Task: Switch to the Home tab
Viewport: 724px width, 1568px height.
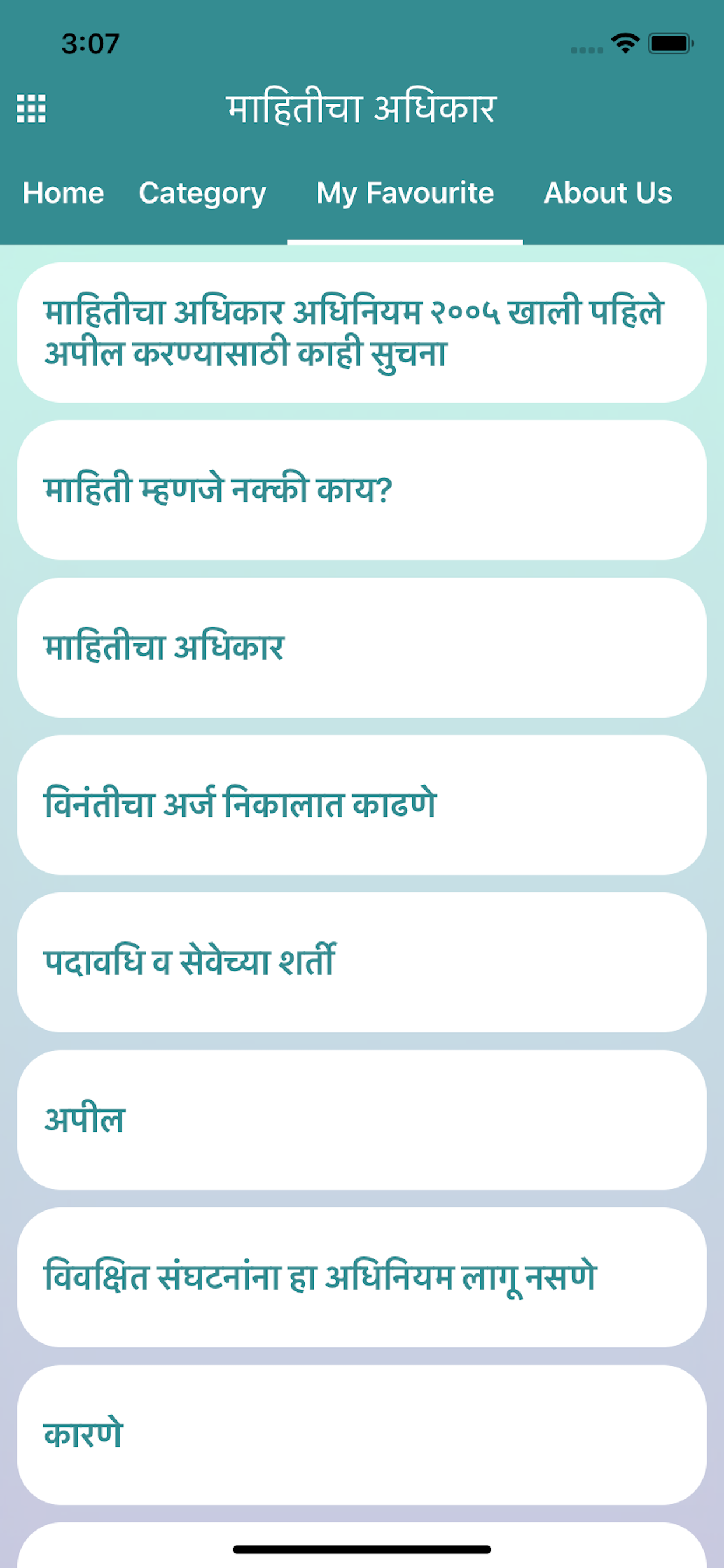Action: pos(64,194)
